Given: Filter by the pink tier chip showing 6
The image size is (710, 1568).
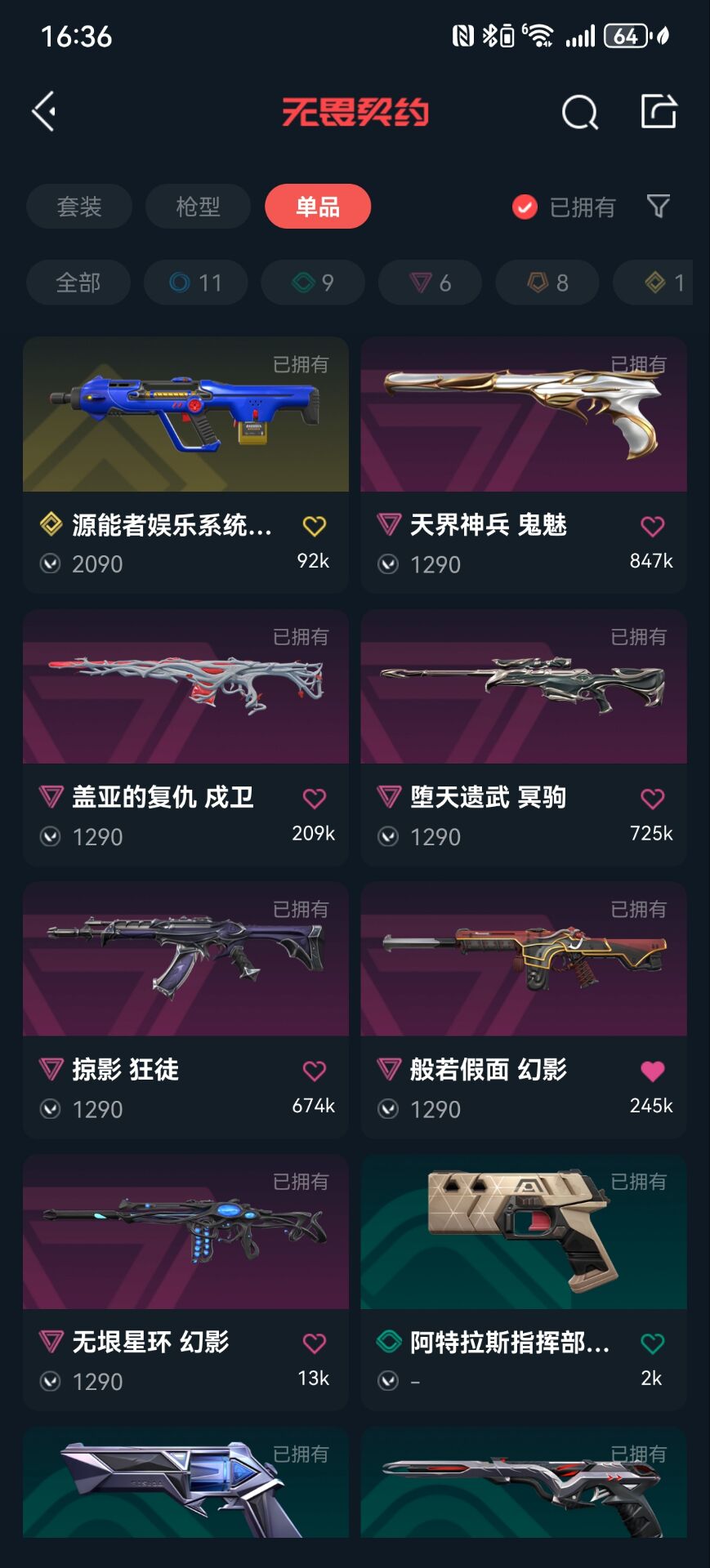Looking at the screenshot, I should [x=430, y=283].
